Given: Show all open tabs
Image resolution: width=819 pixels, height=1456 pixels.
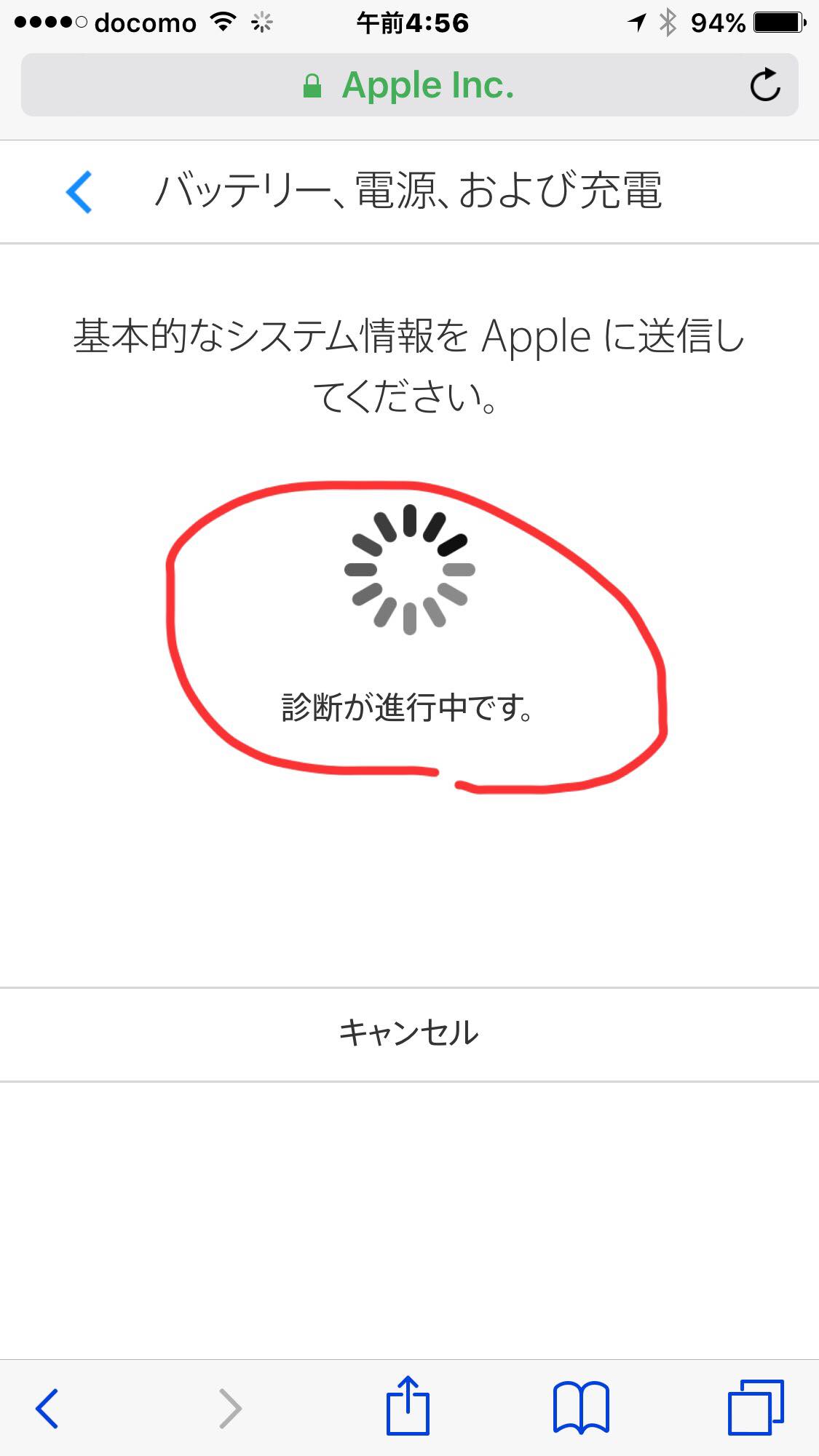Looking at the screenshot, I should [x=755, y=1407].
